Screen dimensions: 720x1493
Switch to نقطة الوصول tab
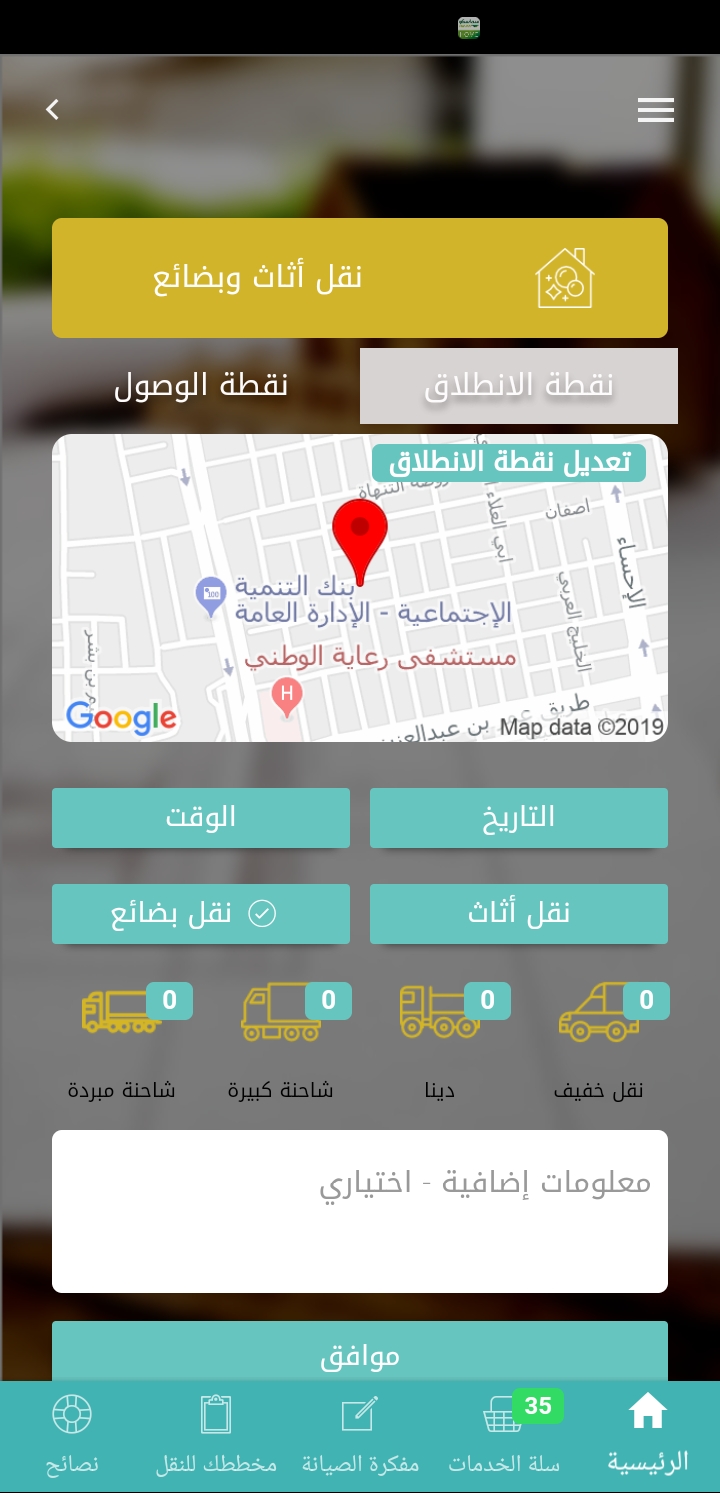pyautogui.click(x=201, y=386)
